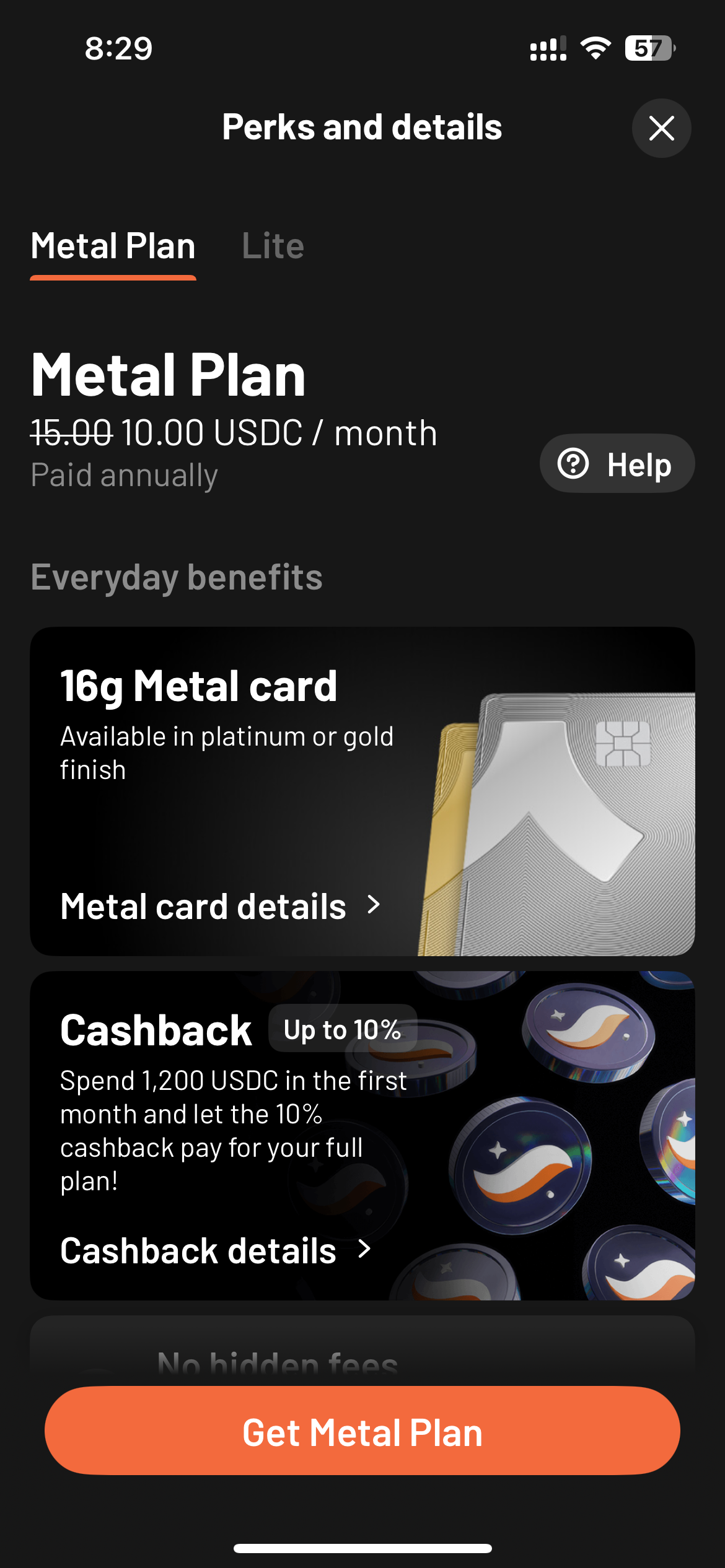Open Metal card details
The image size is (725, 1568).
tap(220, 907)
